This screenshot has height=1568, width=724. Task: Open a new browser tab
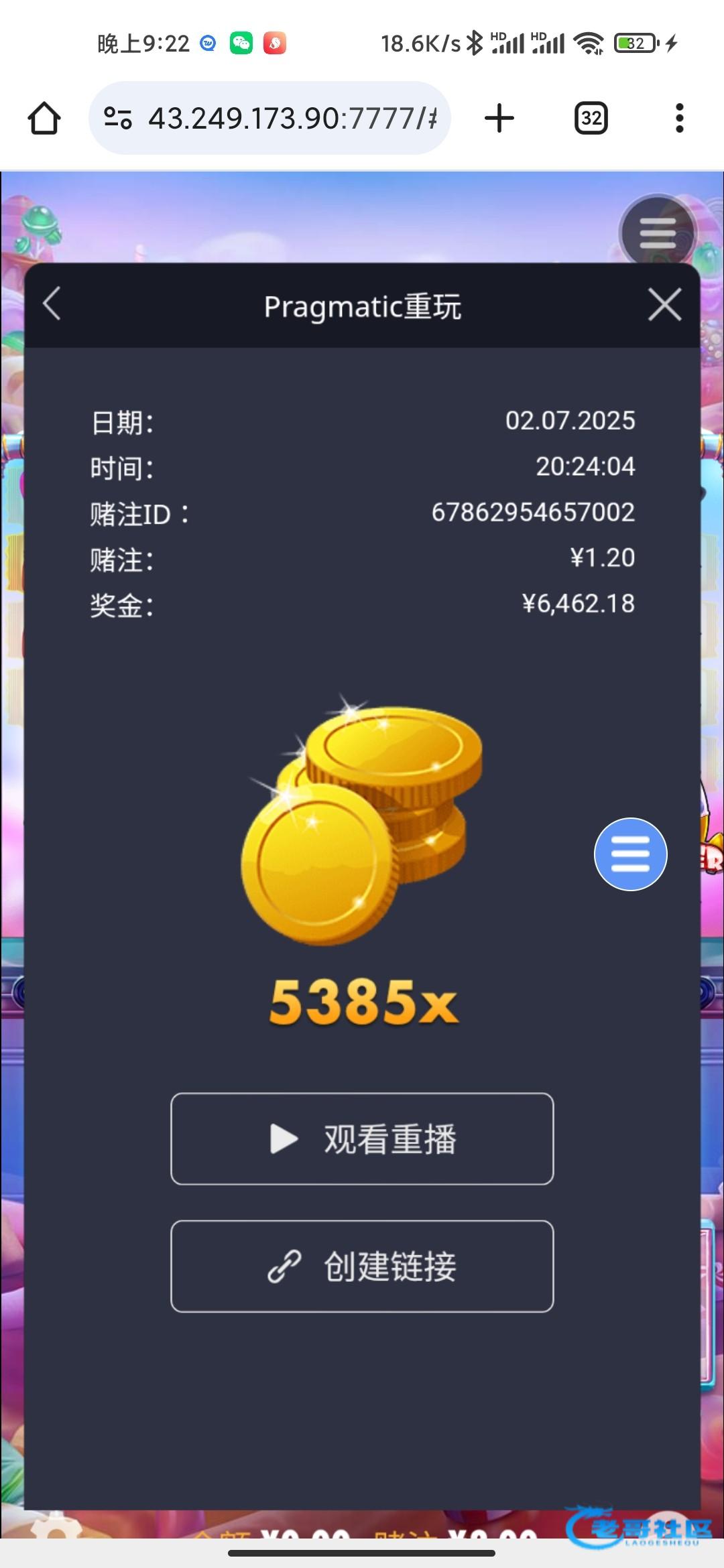tap(499, 119)
